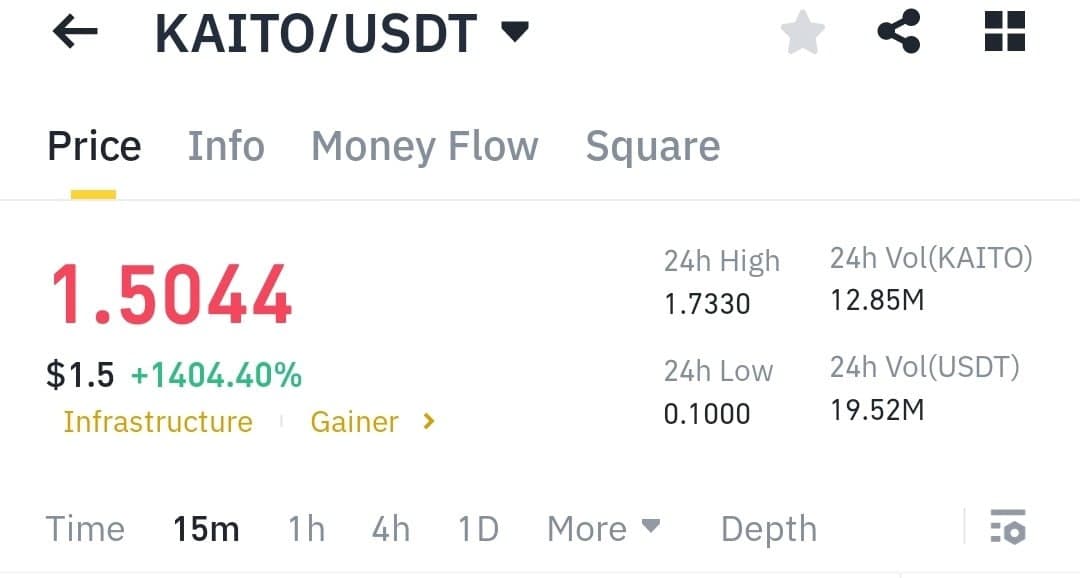Switch the chart to 4h interval
Image resolution: width=1080 pixels, height=578 pixels.
[x=390, y=529]
